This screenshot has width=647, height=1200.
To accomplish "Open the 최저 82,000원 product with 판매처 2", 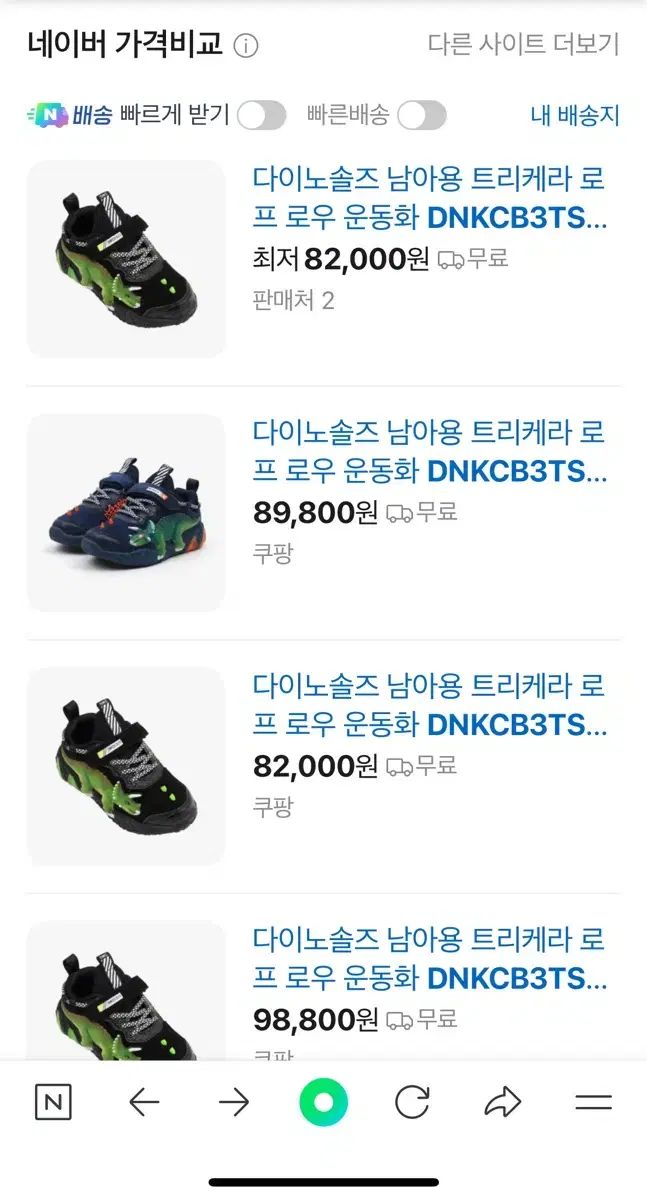I will tap(429, 199).
